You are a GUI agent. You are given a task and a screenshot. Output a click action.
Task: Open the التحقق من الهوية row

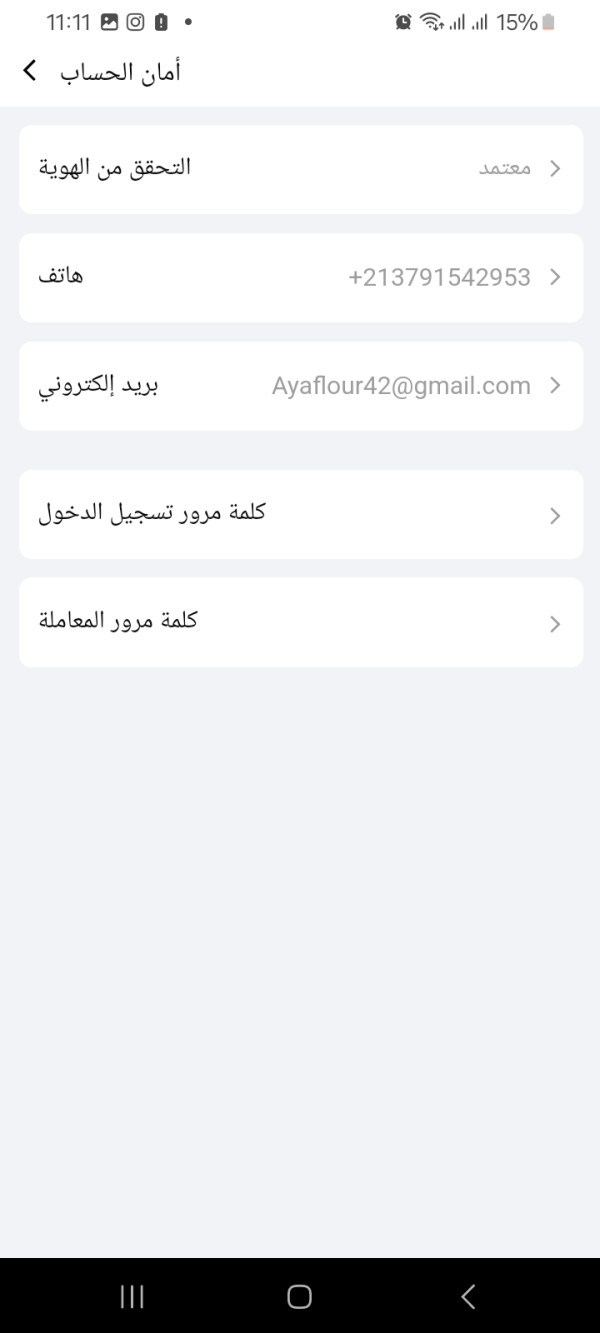click(300, 169)
